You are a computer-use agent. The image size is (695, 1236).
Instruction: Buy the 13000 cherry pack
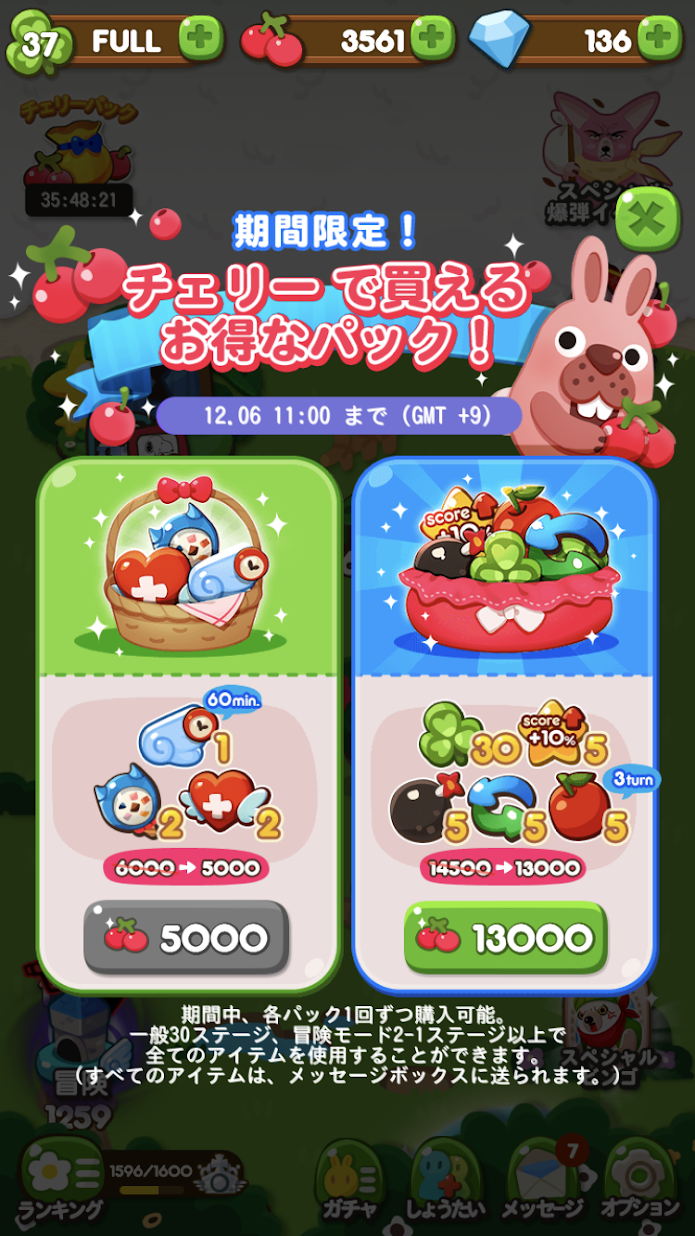(x=505, y=937)
